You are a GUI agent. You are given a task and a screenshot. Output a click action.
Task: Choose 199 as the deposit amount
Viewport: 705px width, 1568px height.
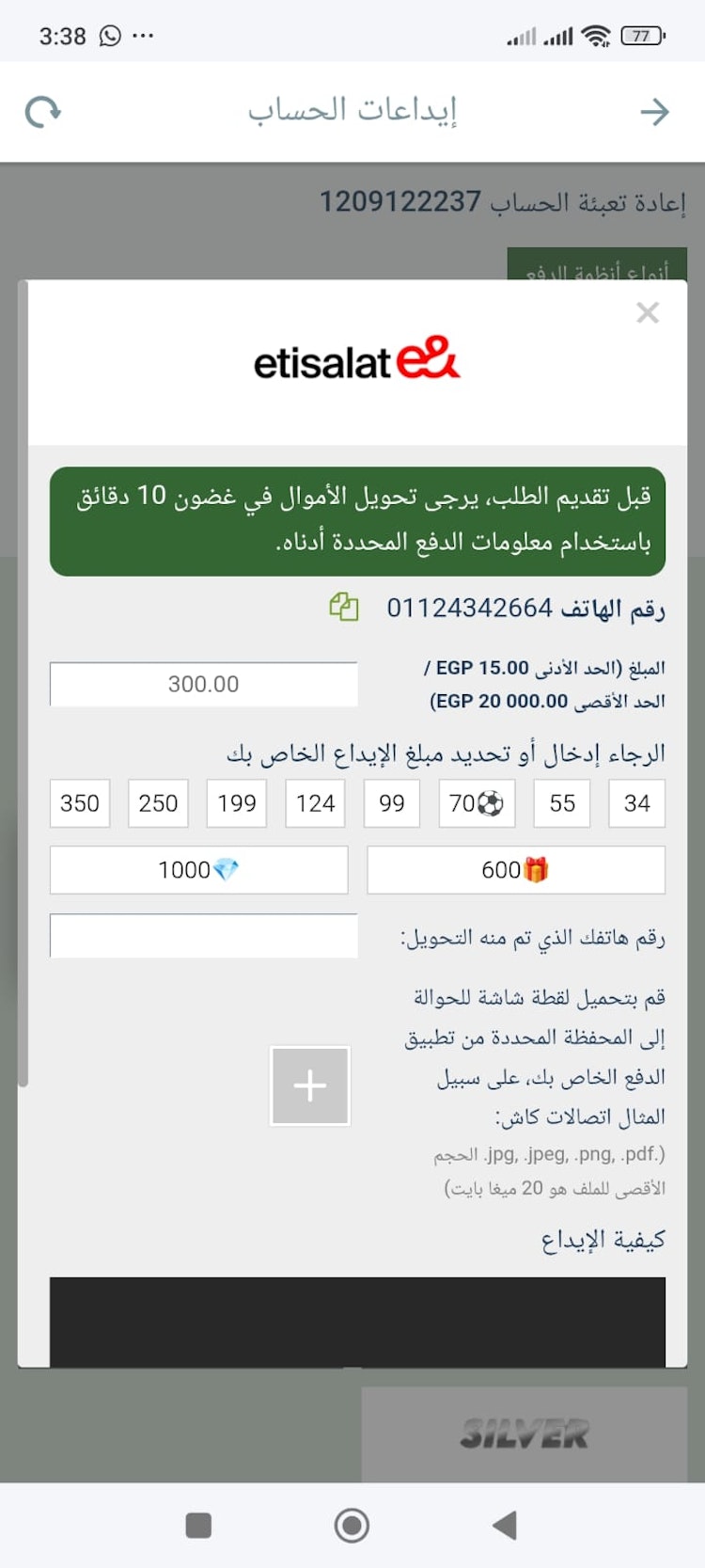[x=237, y=803]
